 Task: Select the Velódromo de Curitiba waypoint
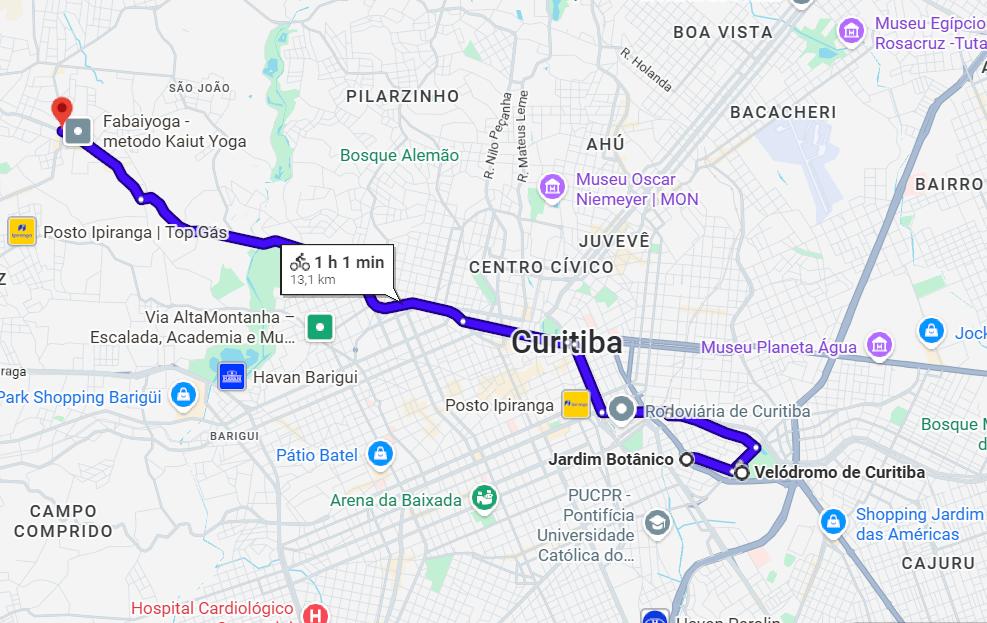point(741,473)
